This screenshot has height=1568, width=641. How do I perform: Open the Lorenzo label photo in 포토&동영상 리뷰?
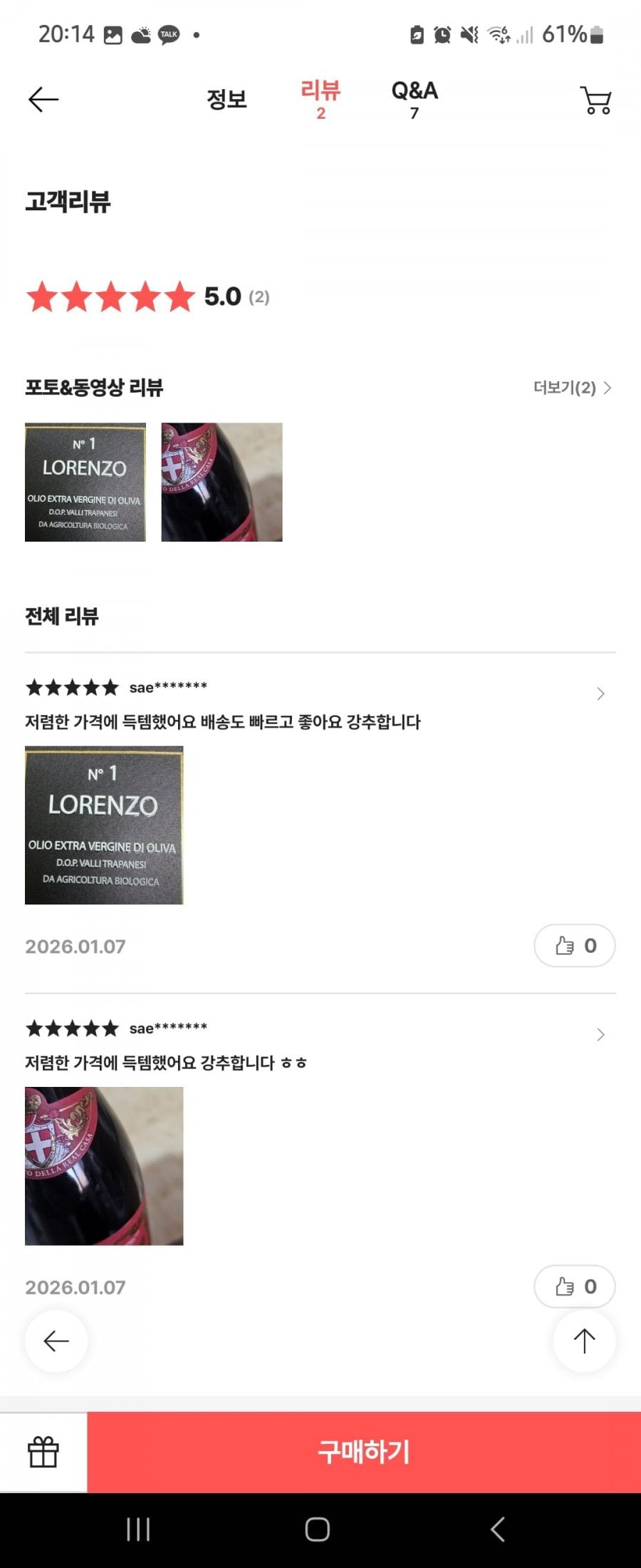click(x=85, y=483)
